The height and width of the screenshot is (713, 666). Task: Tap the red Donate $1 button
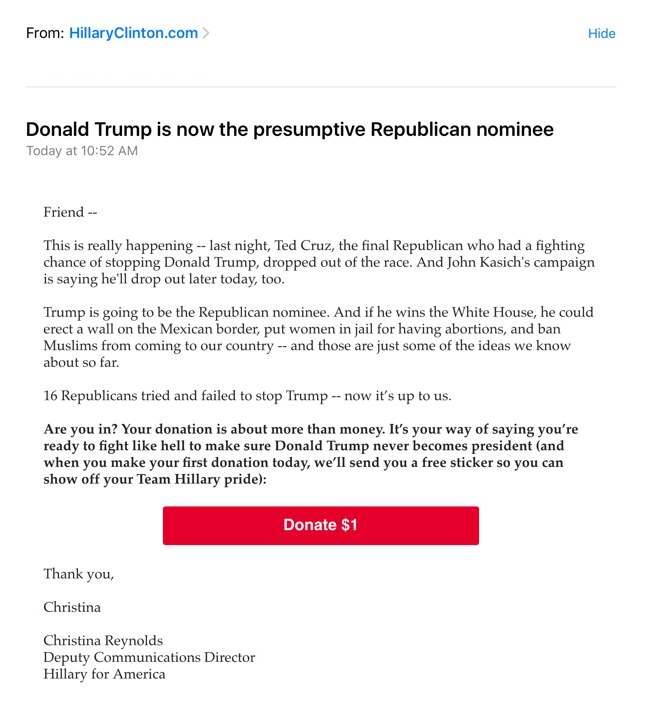click(320, 525)
